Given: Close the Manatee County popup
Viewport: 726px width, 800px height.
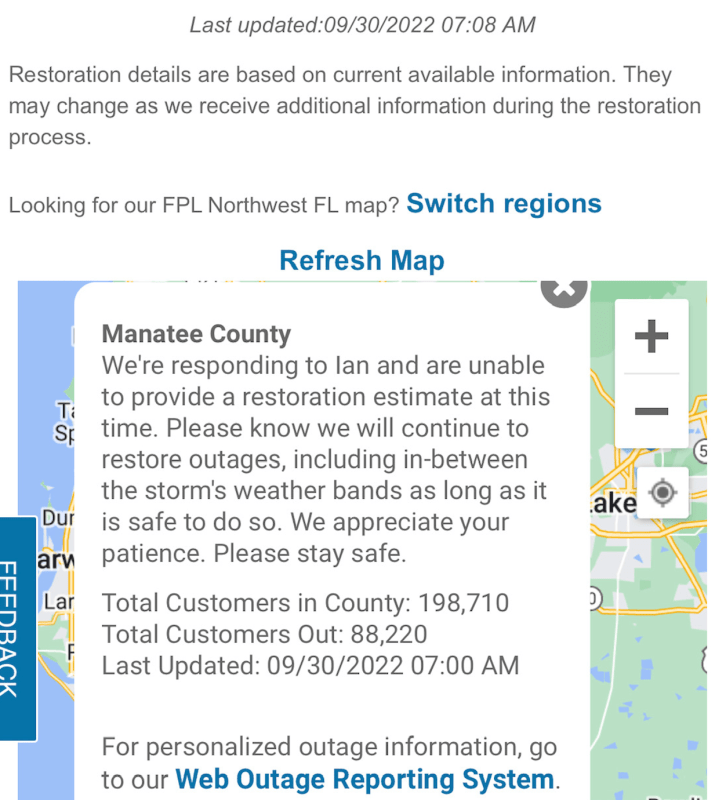Looking at the screenshot, I should 563,289.
